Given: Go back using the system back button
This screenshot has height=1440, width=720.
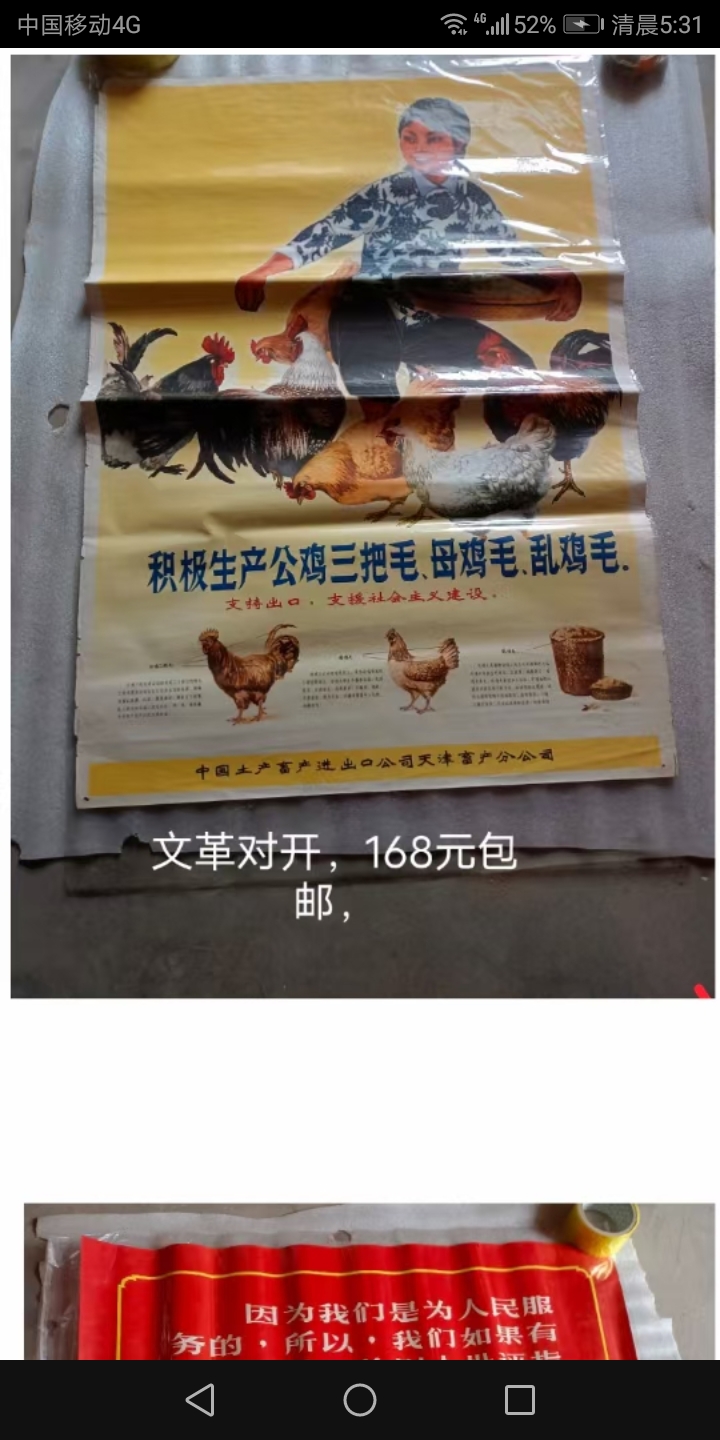Looking at the screenshot, I should tap(200, 1400).
